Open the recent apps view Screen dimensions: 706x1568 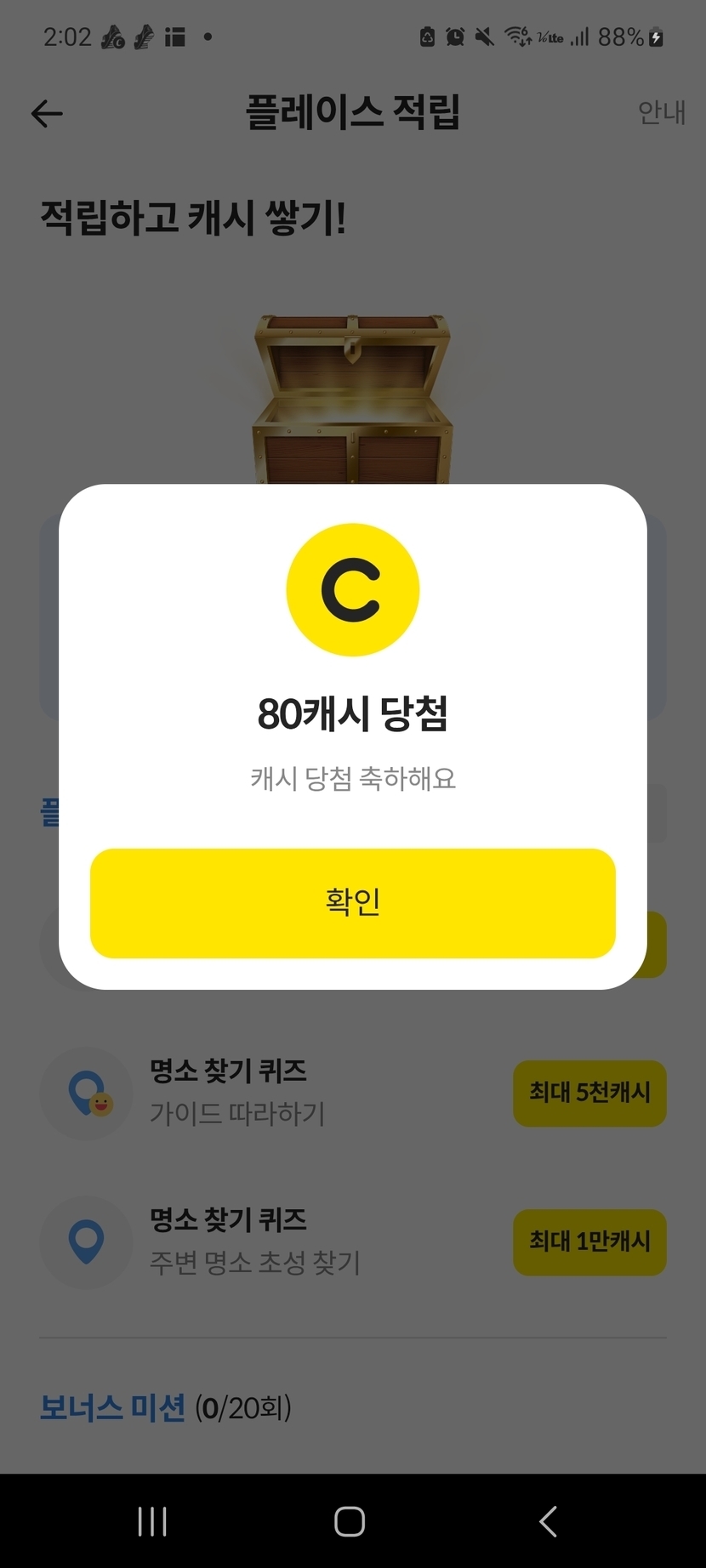point(152,1521)
